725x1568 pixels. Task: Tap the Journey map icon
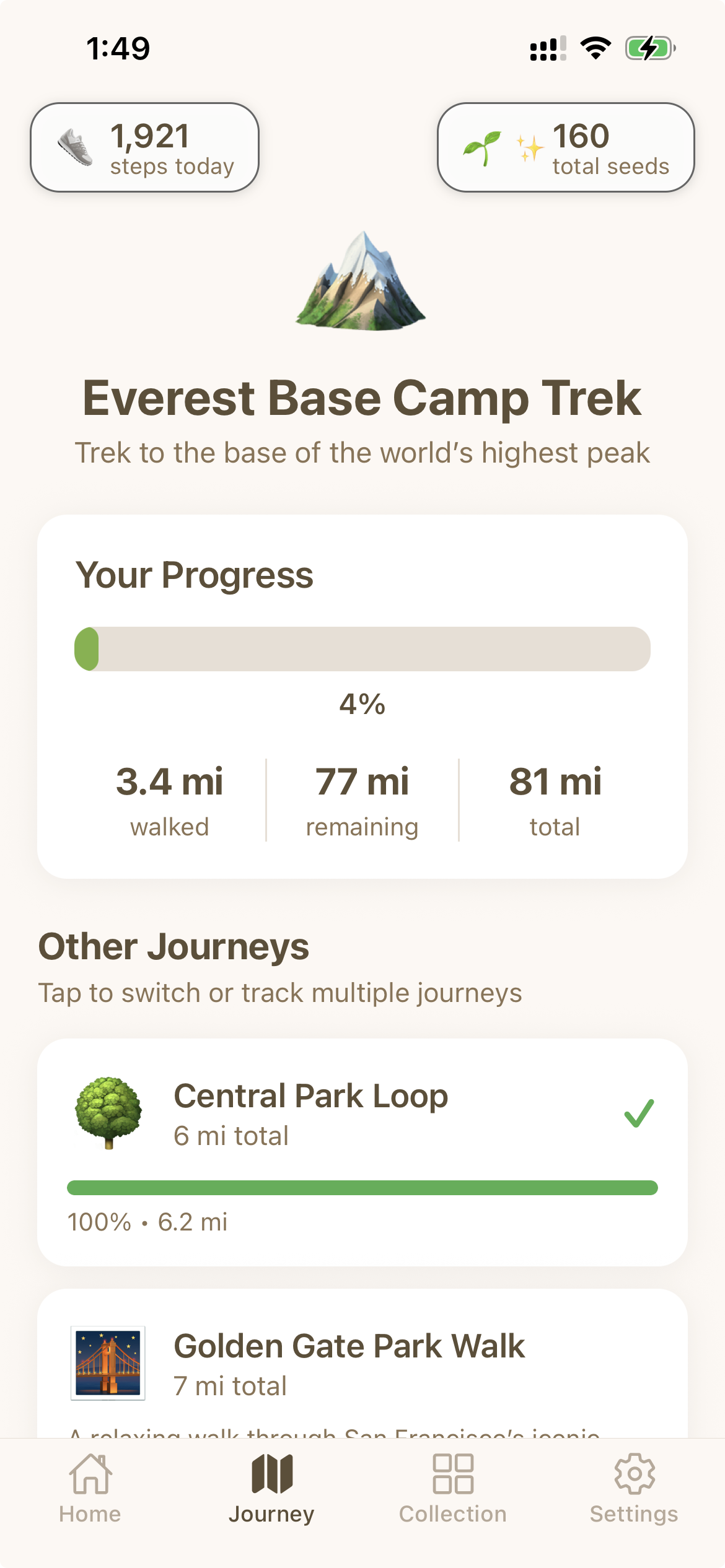tap(271, 1483)
